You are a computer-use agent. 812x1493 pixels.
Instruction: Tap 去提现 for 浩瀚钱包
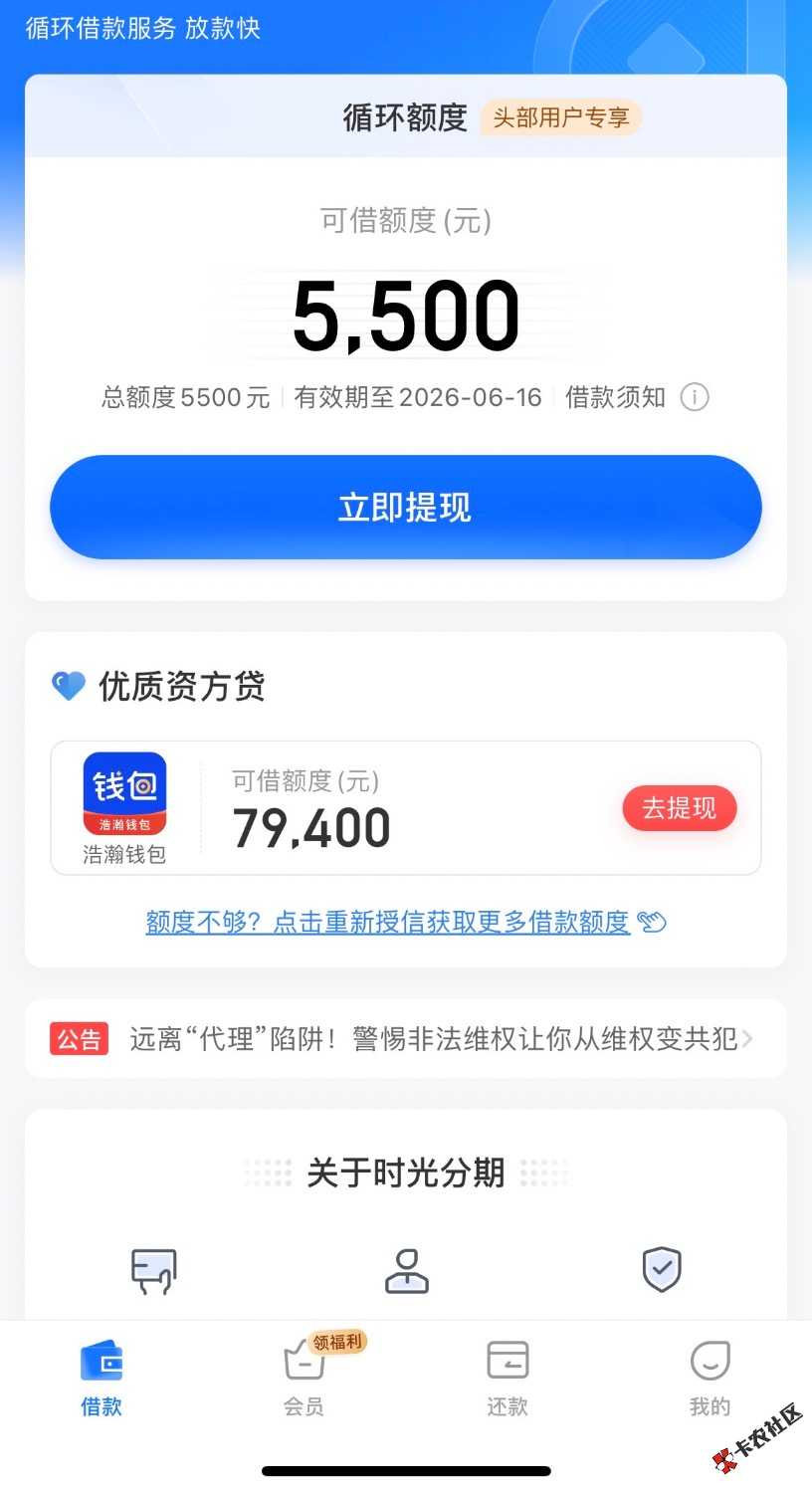pos(679,808)
